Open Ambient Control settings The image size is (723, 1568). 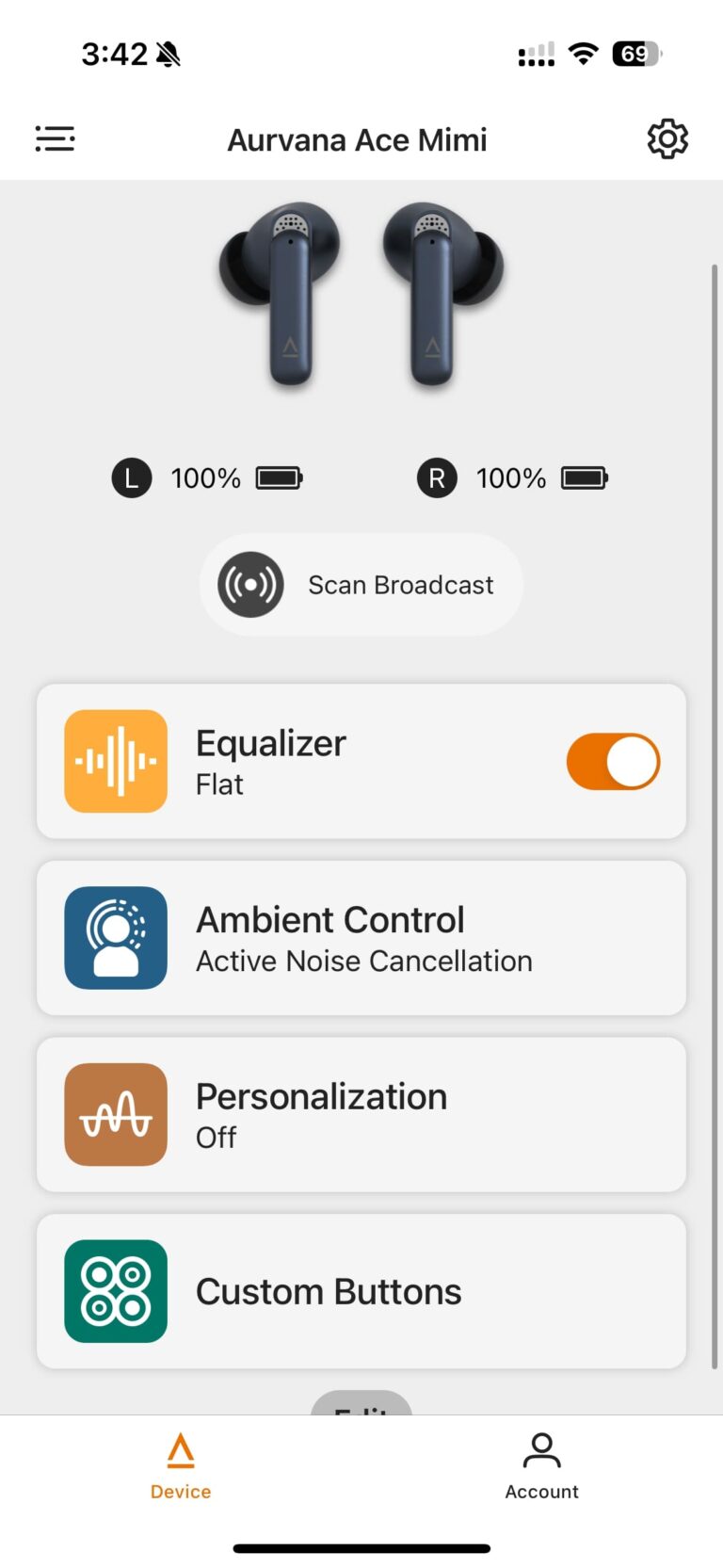point(361,938)
